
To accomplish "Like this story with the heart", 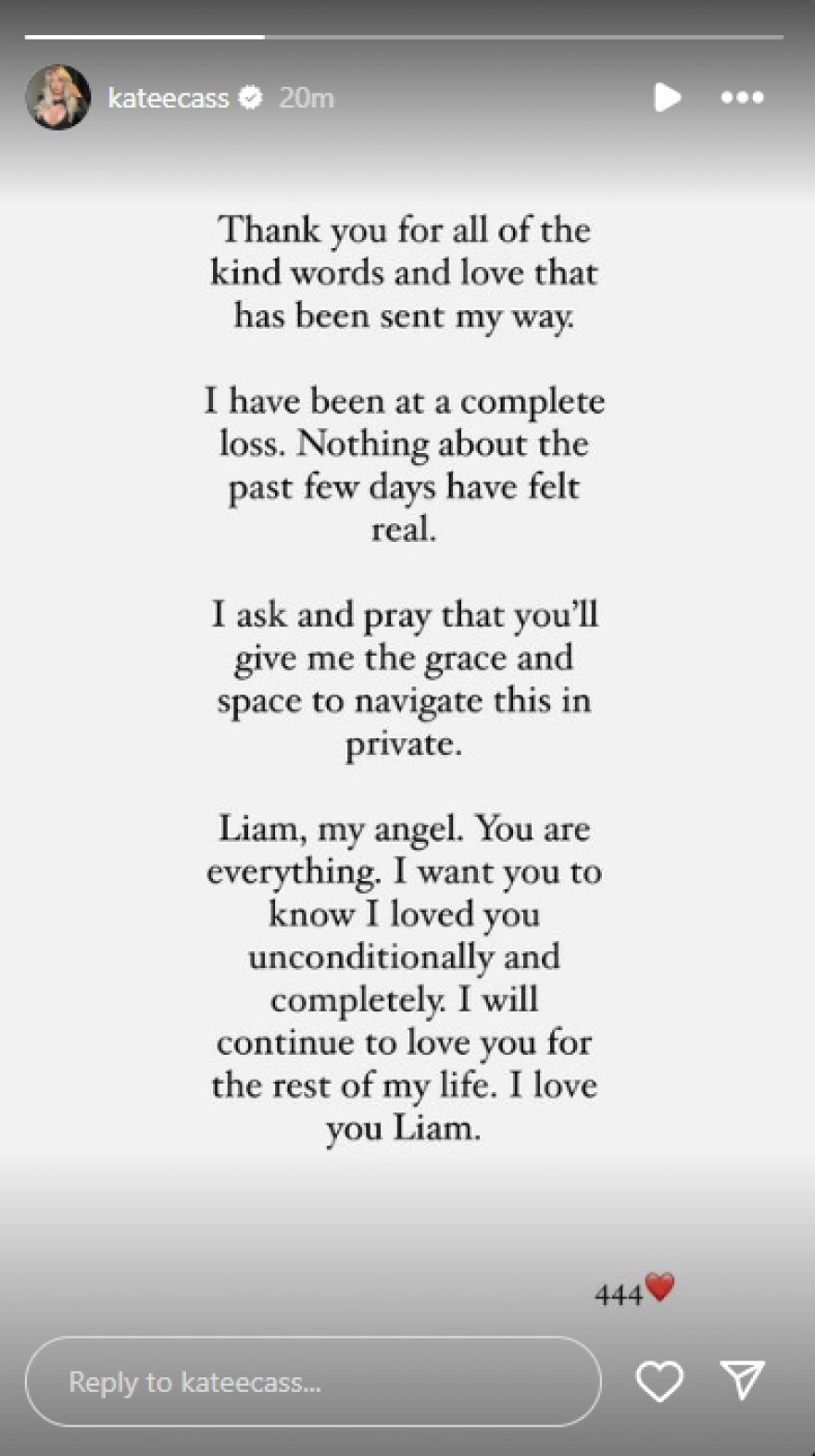I will coord(659,1382).
